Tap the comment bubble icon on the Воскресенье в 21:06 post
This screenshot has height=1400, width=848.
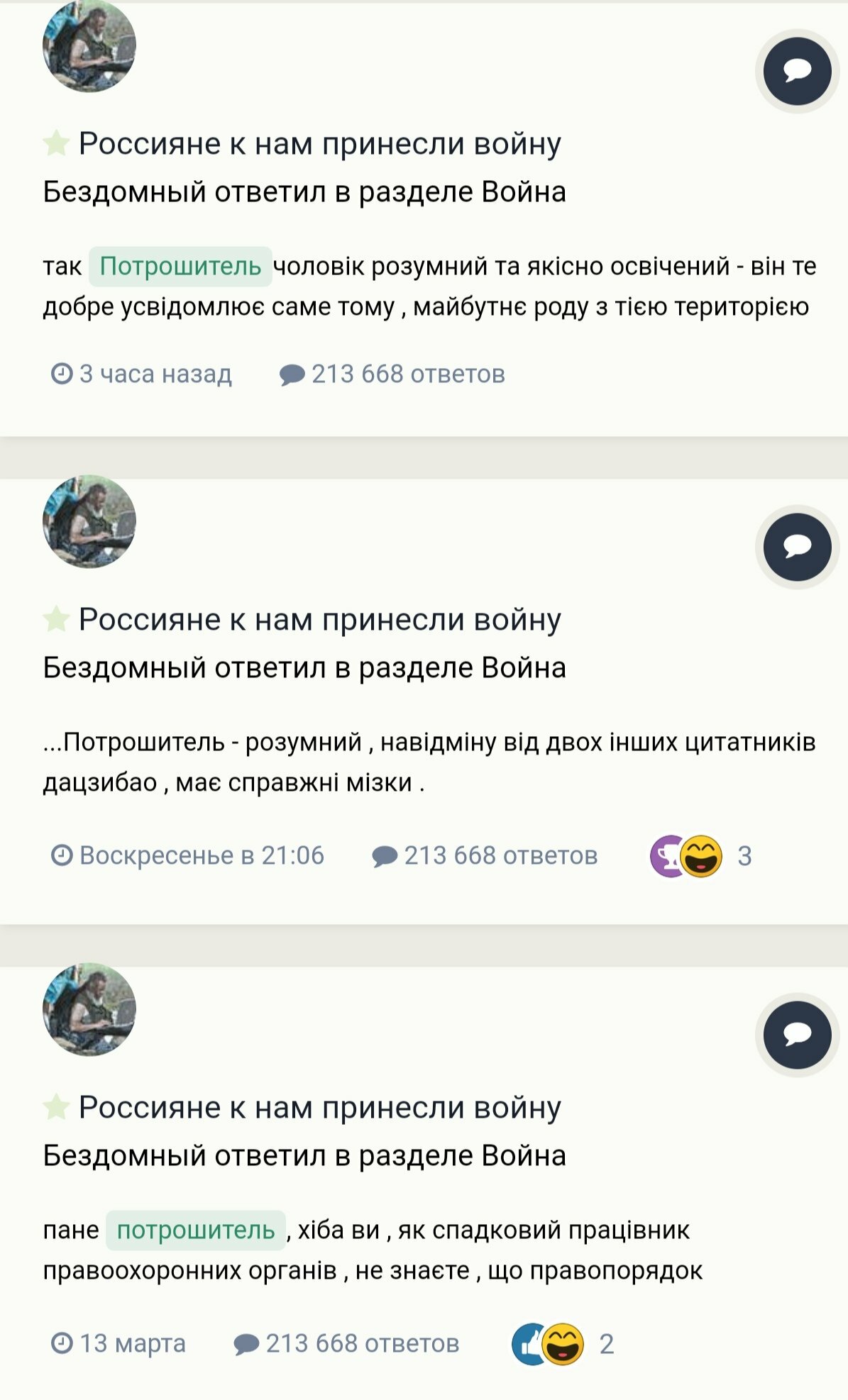coord(797,547)
